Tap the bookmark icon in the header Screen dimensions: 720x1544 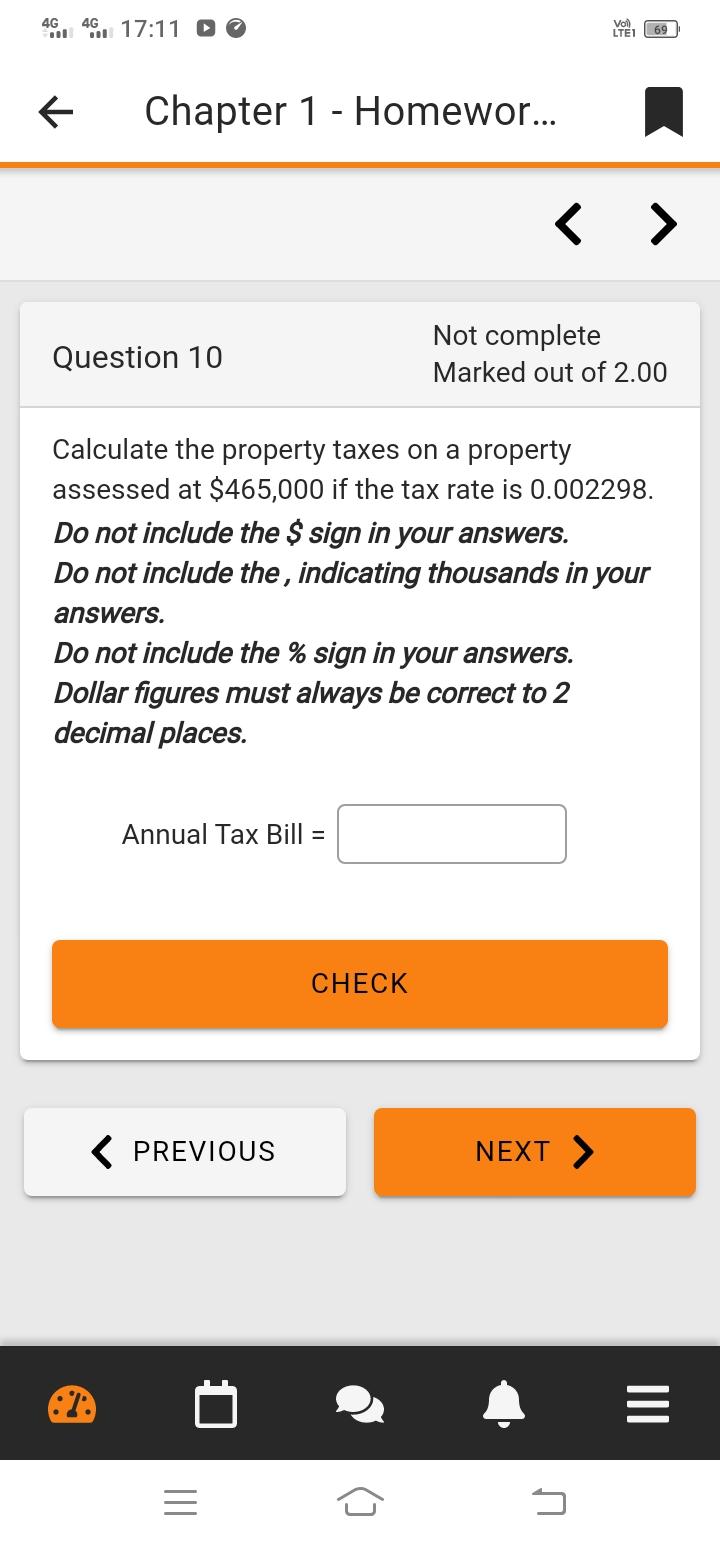pyautogui.click(x=664, y=111)
